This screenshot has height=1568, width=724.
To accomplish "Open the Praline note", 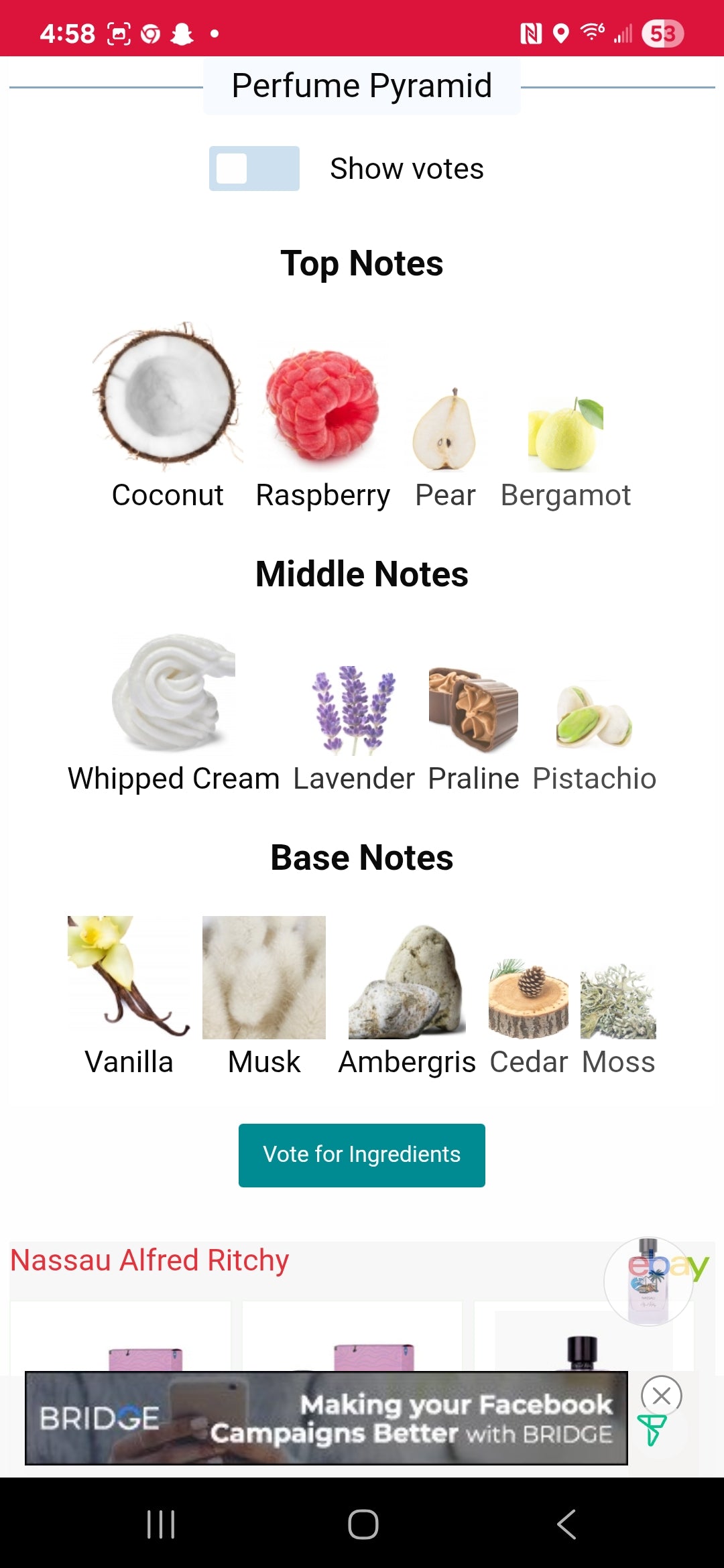I will pyautogui.click(x=473, y=710).
